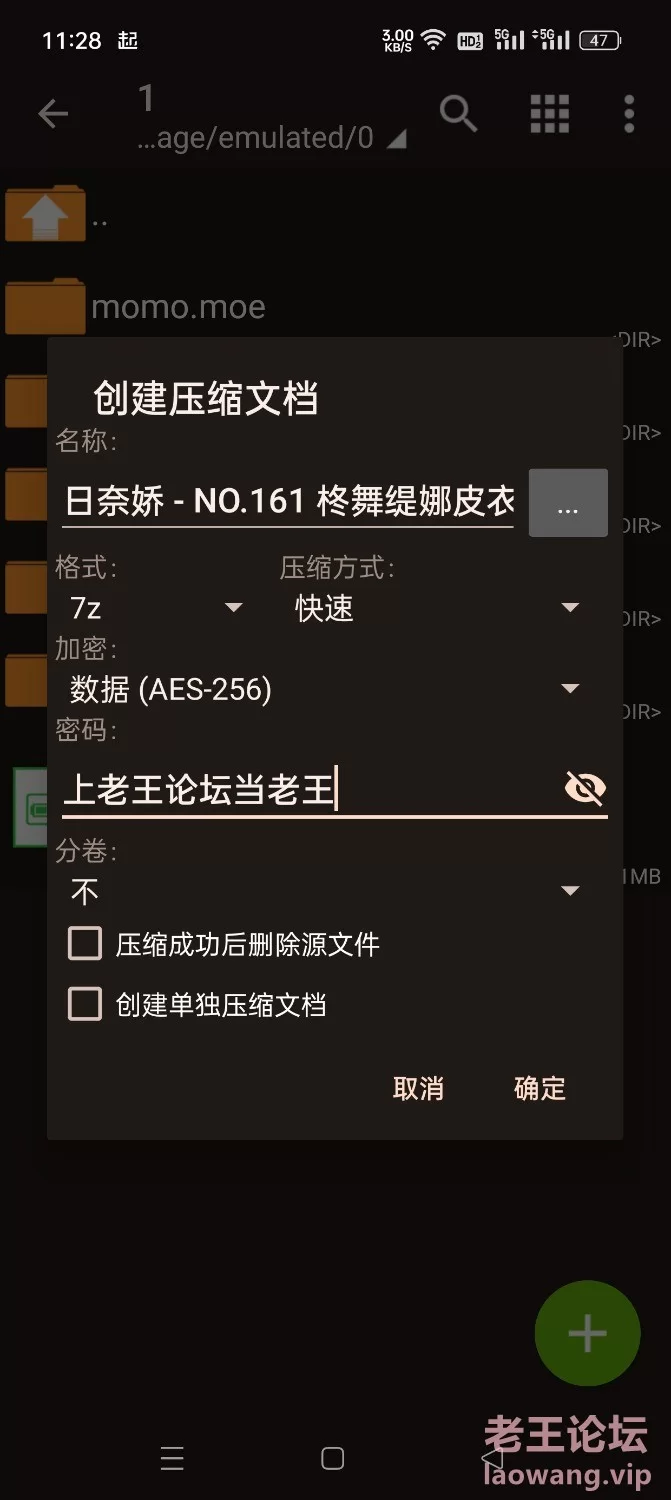Expand the compression method dropdown showing 快速
This screenshot has height=1500, width=671.
435,608
